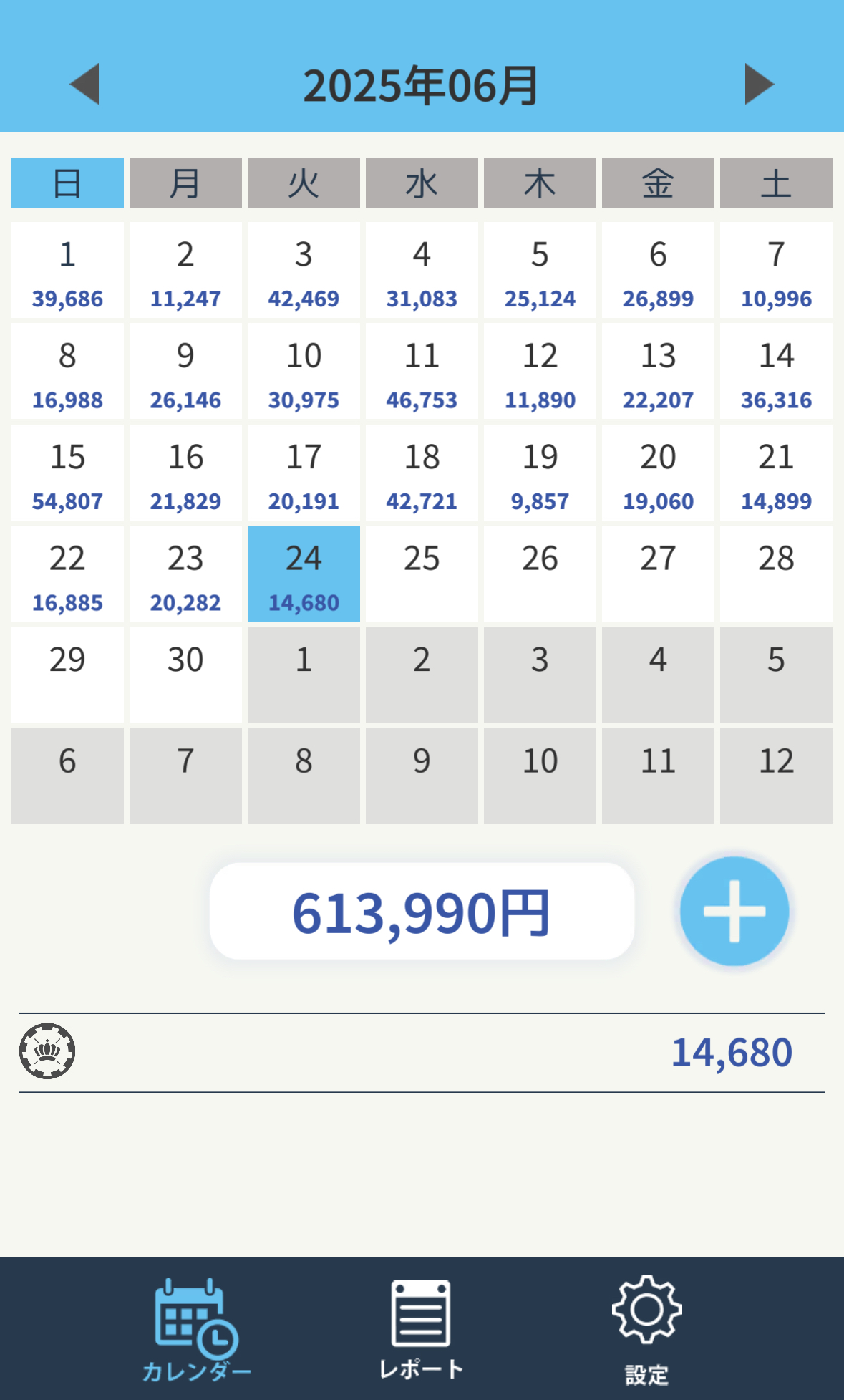
Task: Select June 30 on the calendar
Action: (x=185, y=675)
